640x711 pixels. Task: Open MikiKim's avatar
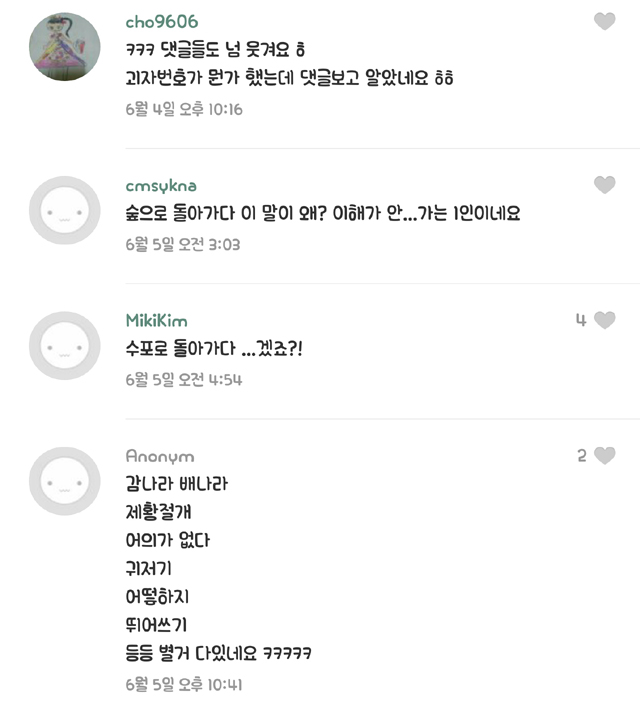click(x=64, y=346)
